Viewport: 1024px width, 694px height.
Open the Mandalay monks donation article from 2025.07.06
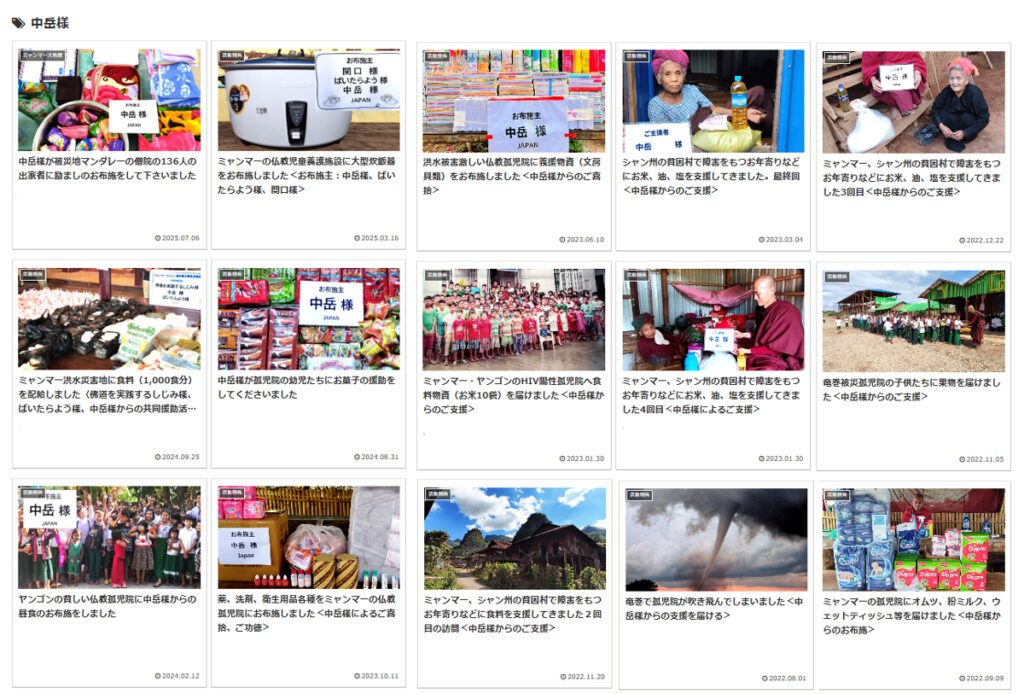click(x=108, y=167)
